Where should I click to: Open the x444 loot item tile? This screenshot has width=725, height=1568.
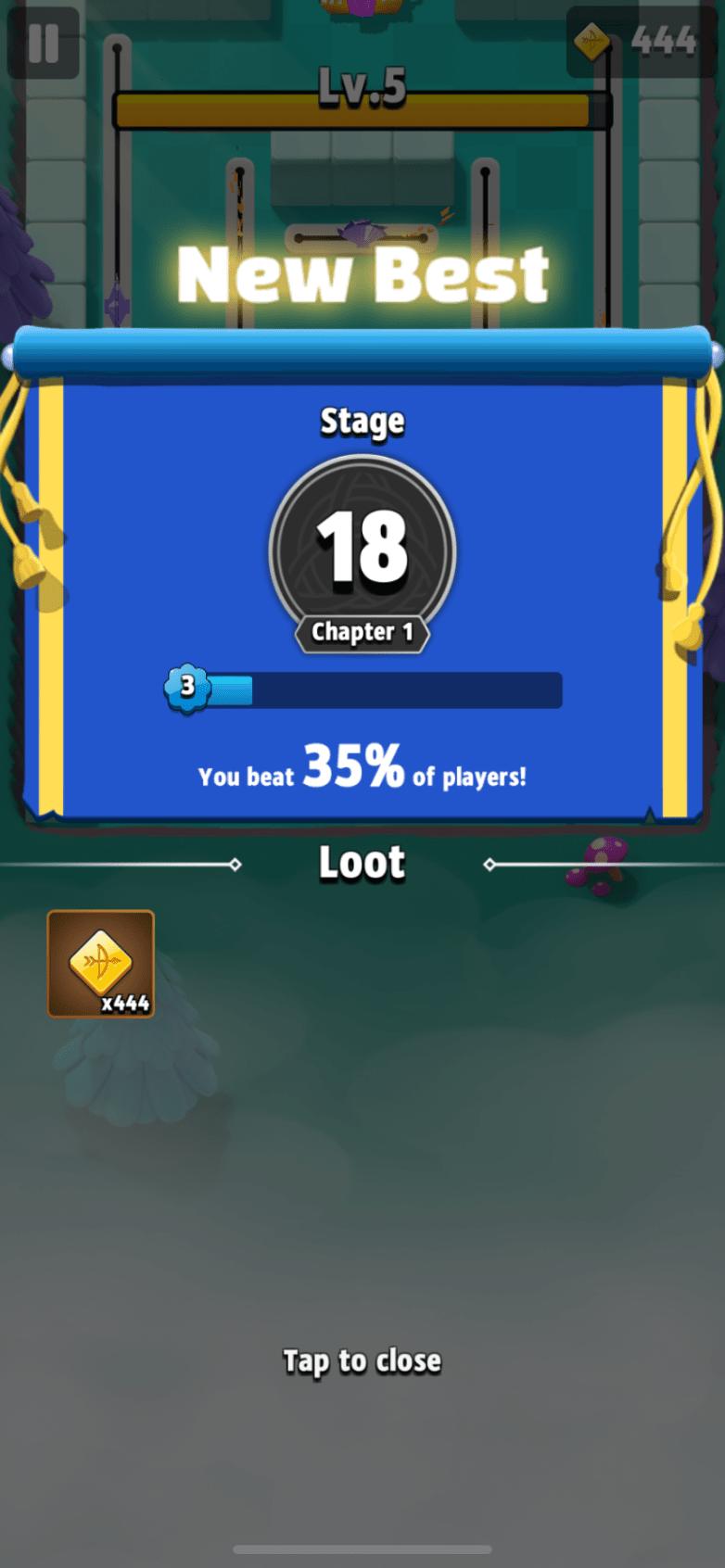click(101, 964)
